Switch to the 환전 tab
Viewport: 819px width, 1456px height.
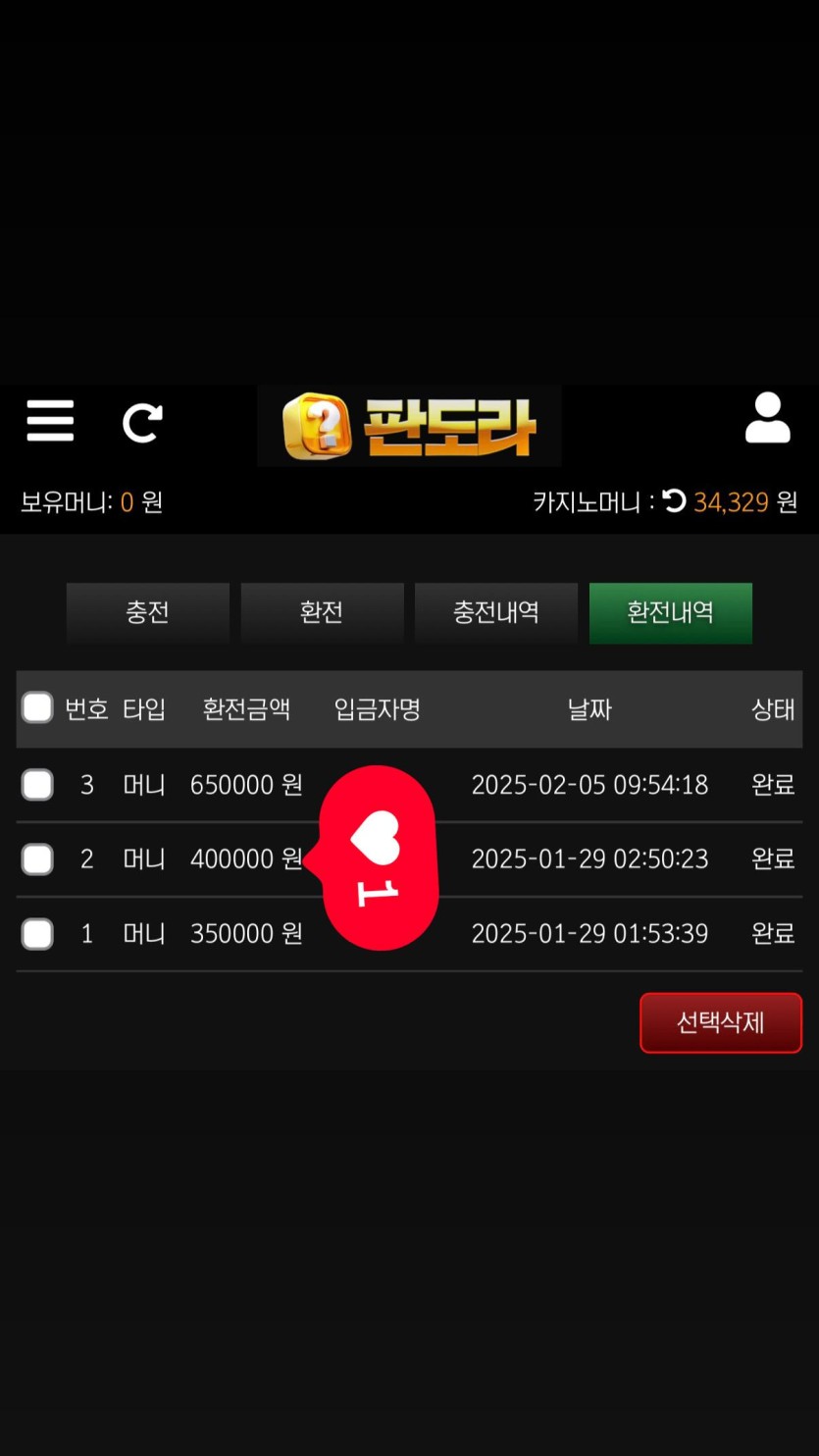click(322, 612)
